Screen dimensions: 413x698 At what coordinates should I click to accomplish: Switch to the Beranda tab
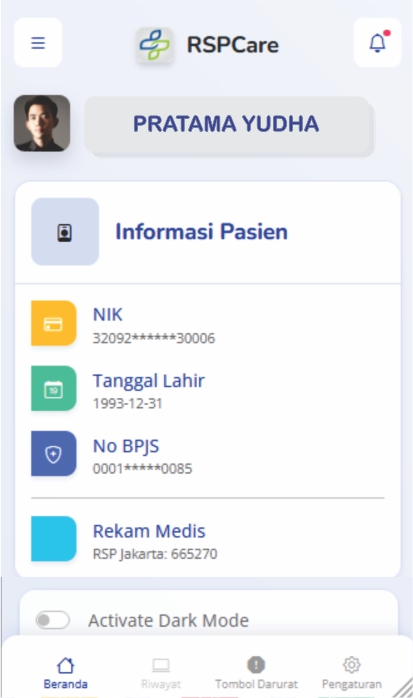[x=65, y=673]
